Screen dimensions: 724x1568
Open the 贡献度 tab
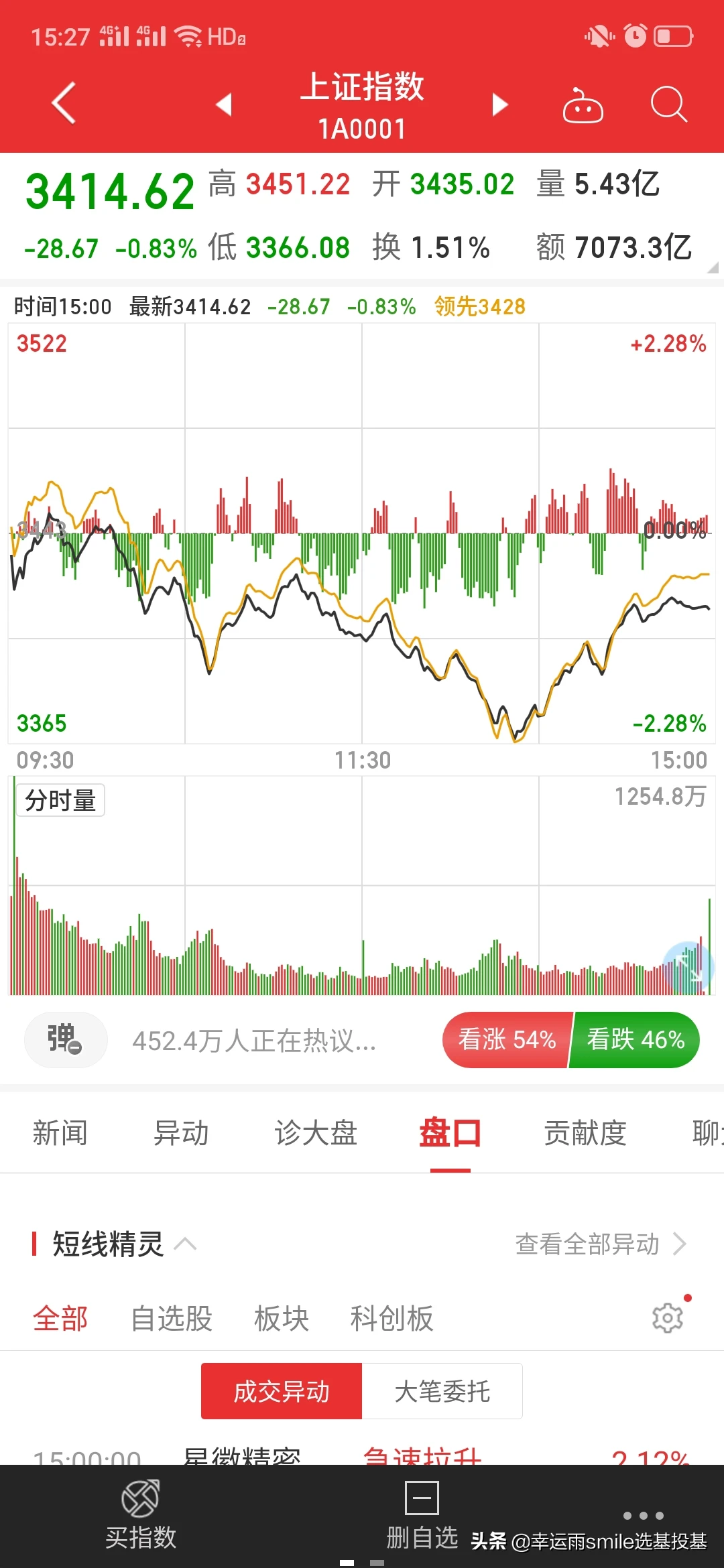(585, 1133)
